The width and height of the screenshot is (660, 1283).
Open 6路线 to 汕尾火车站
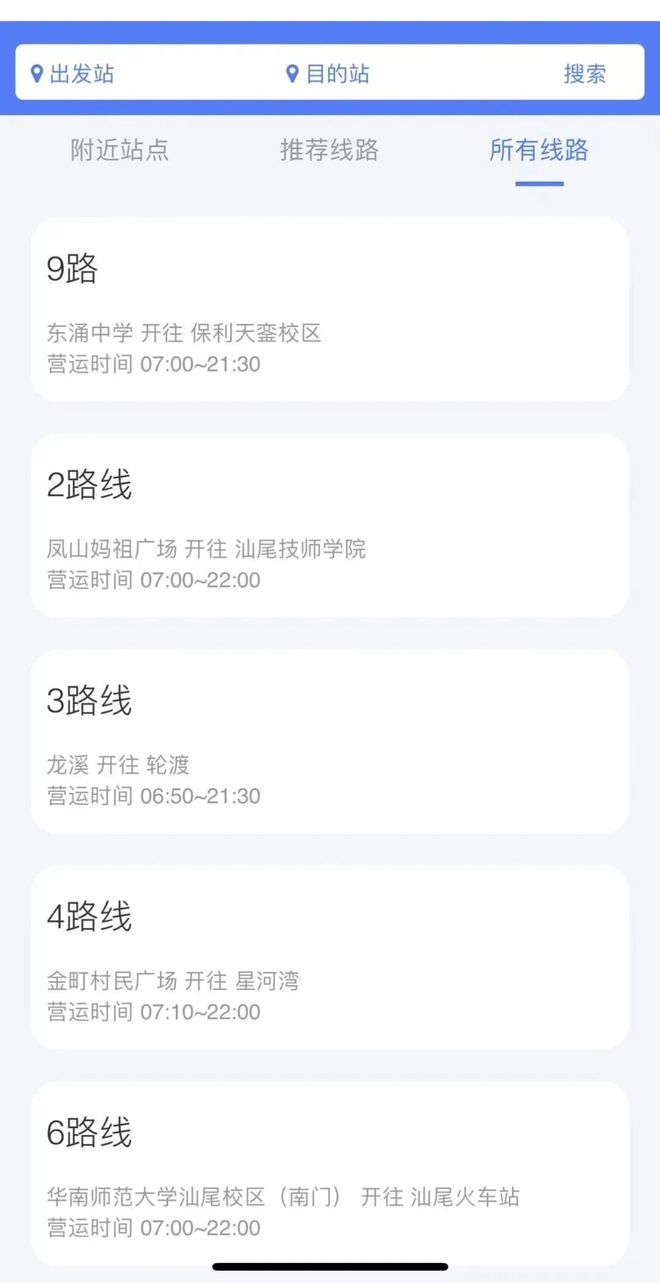[x=330, y=1172]
